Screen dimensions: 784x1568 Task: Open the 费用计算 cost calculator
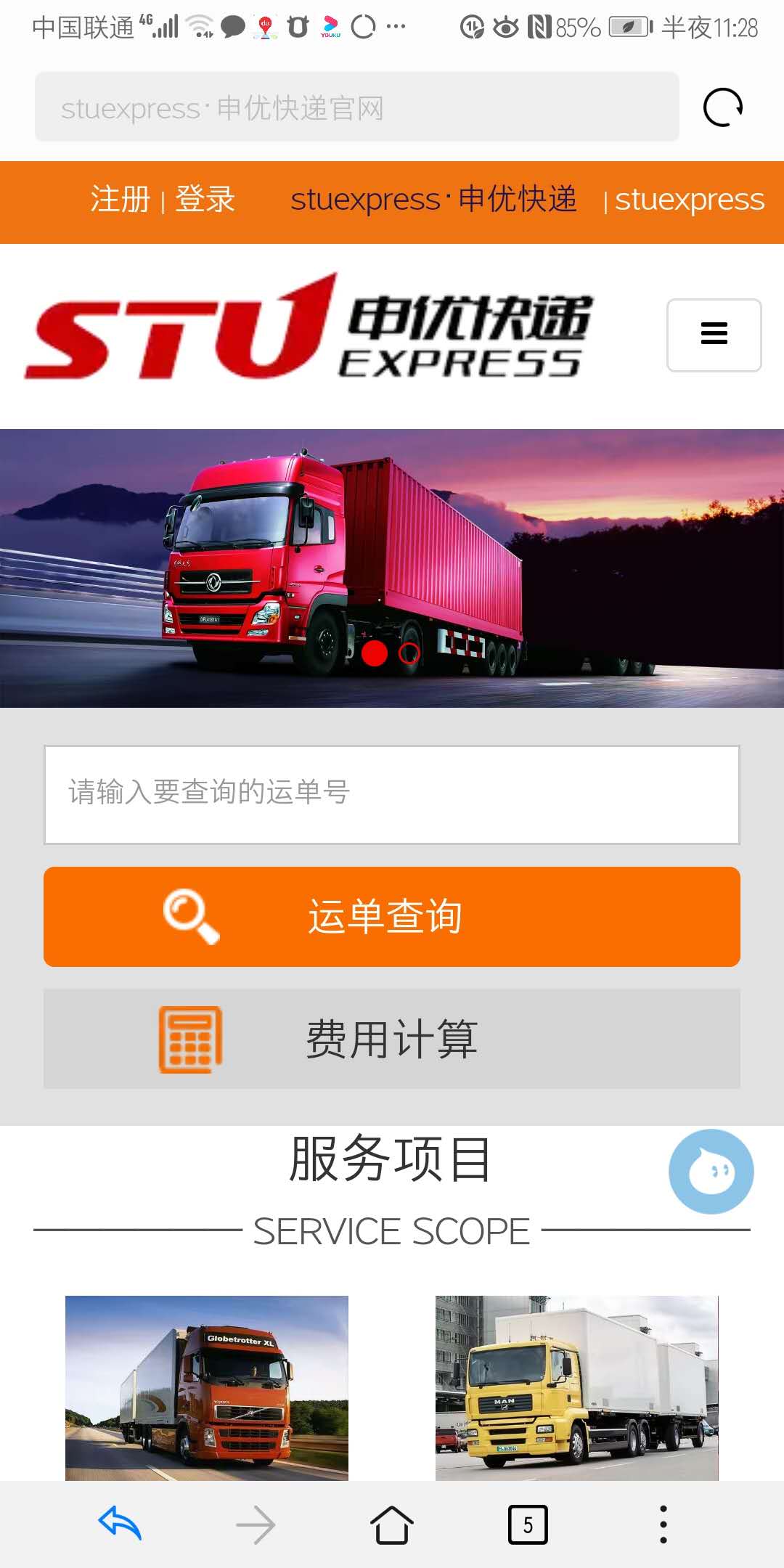coord(392,1039)
